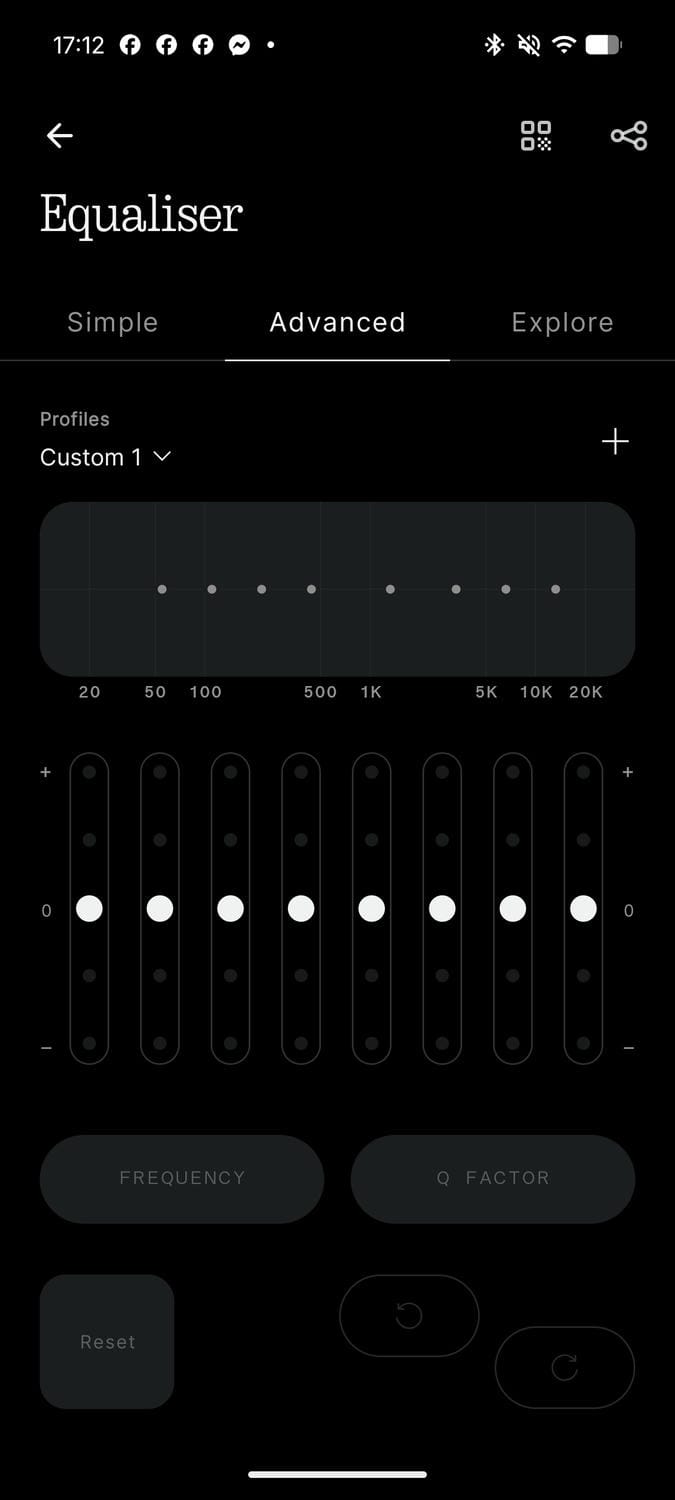Open the QR code scanner icon
This screenshot has width=675, height=1500.
click(536, 136)
